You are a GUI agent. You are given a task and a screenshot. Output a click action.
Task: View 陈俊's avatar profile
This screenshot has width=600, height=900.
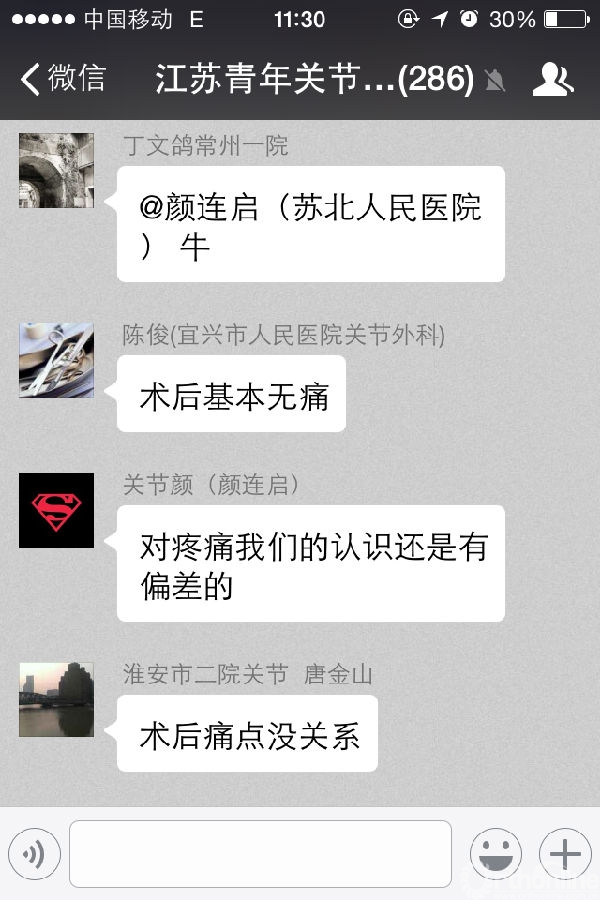(56, 360)
